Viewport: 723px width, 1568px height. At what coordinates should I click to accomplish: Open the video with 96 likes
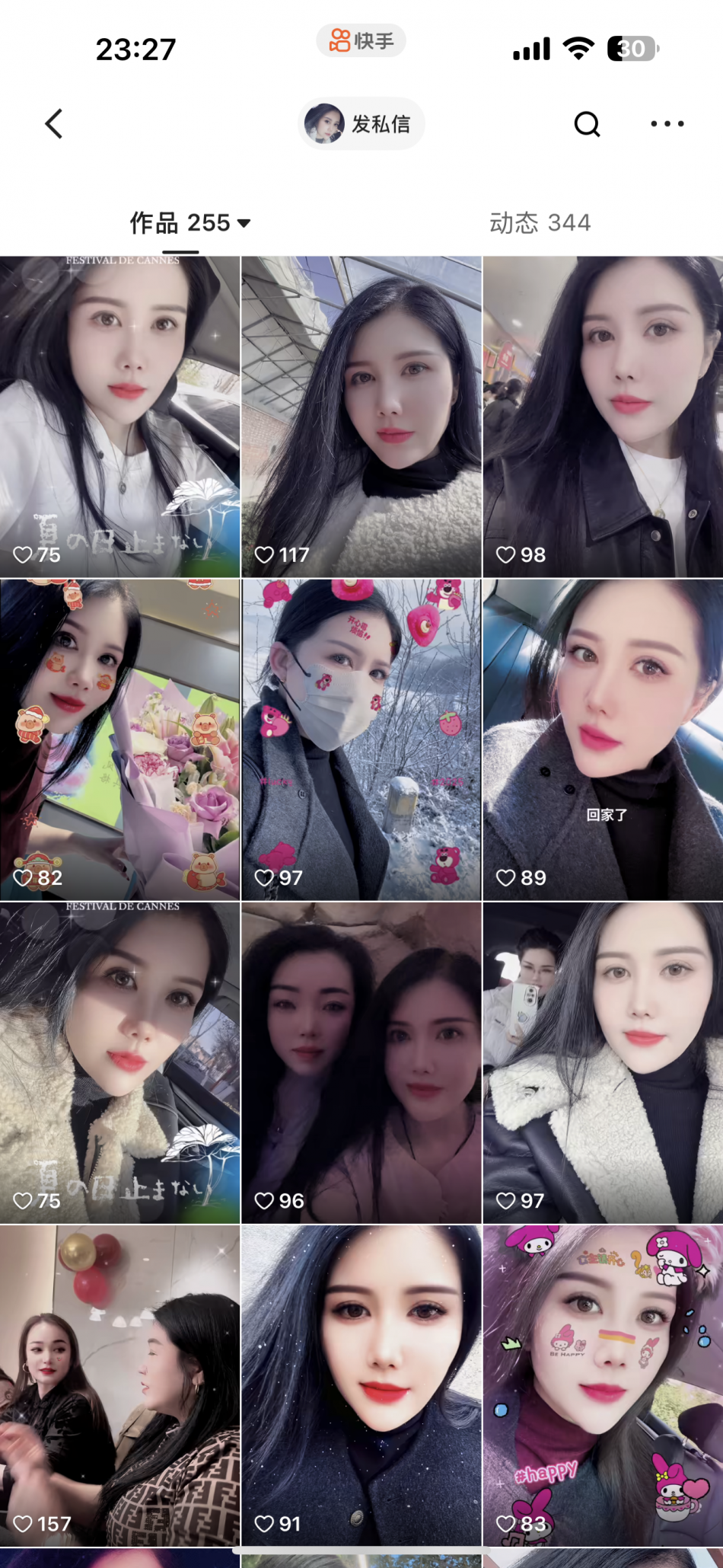tap(361, 1062)
